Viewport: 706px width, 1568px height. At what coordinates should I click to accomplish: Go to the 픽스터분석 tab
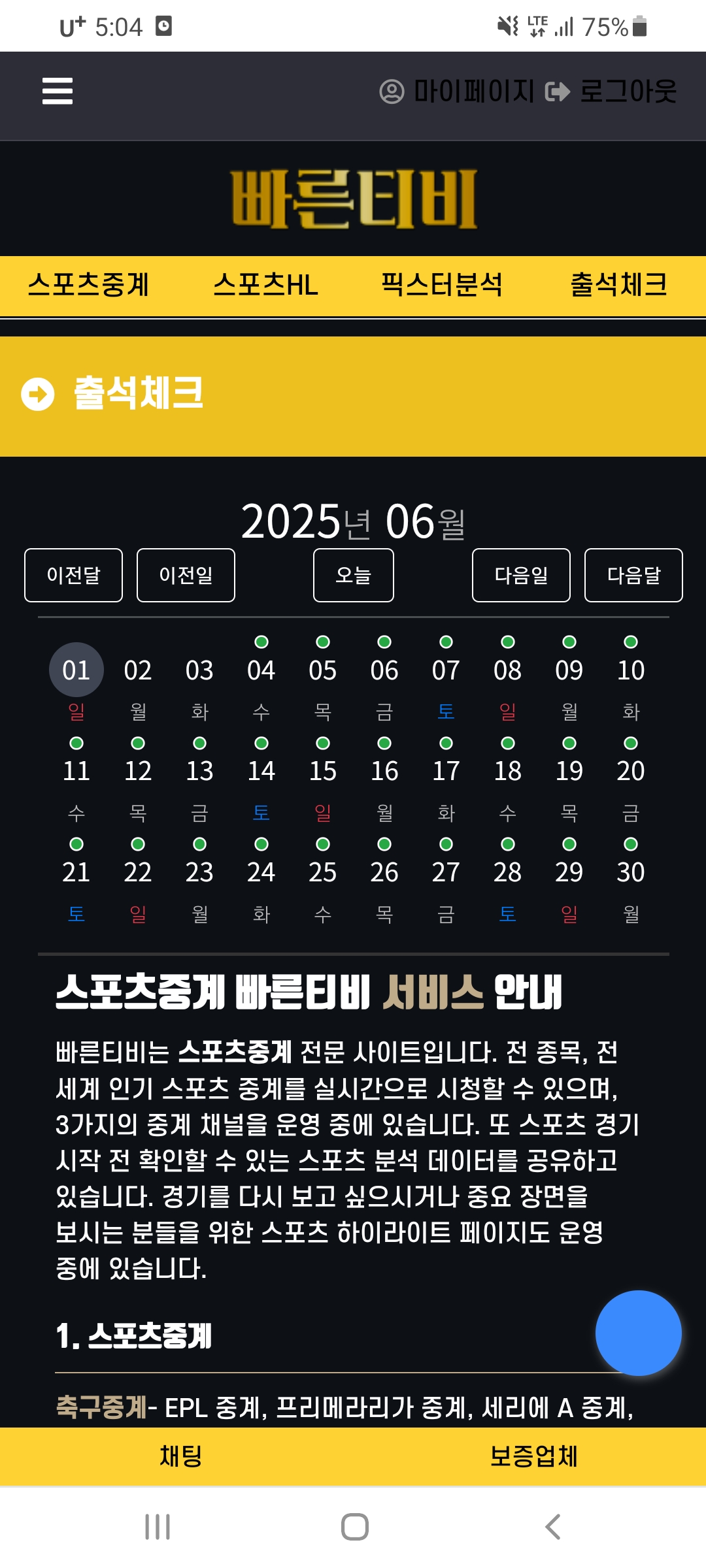442,285
